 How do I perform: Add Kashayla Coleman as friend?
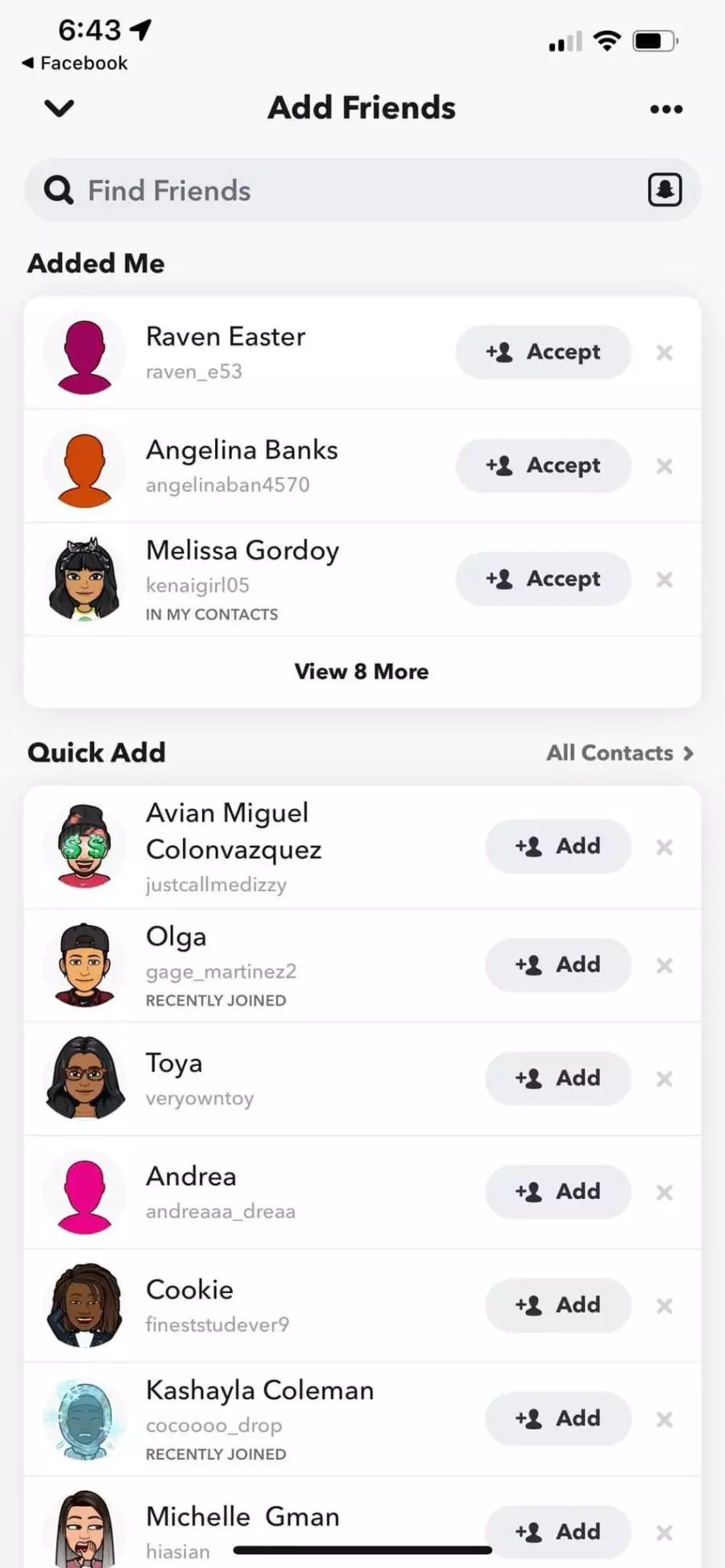(x=557, y=1418)
